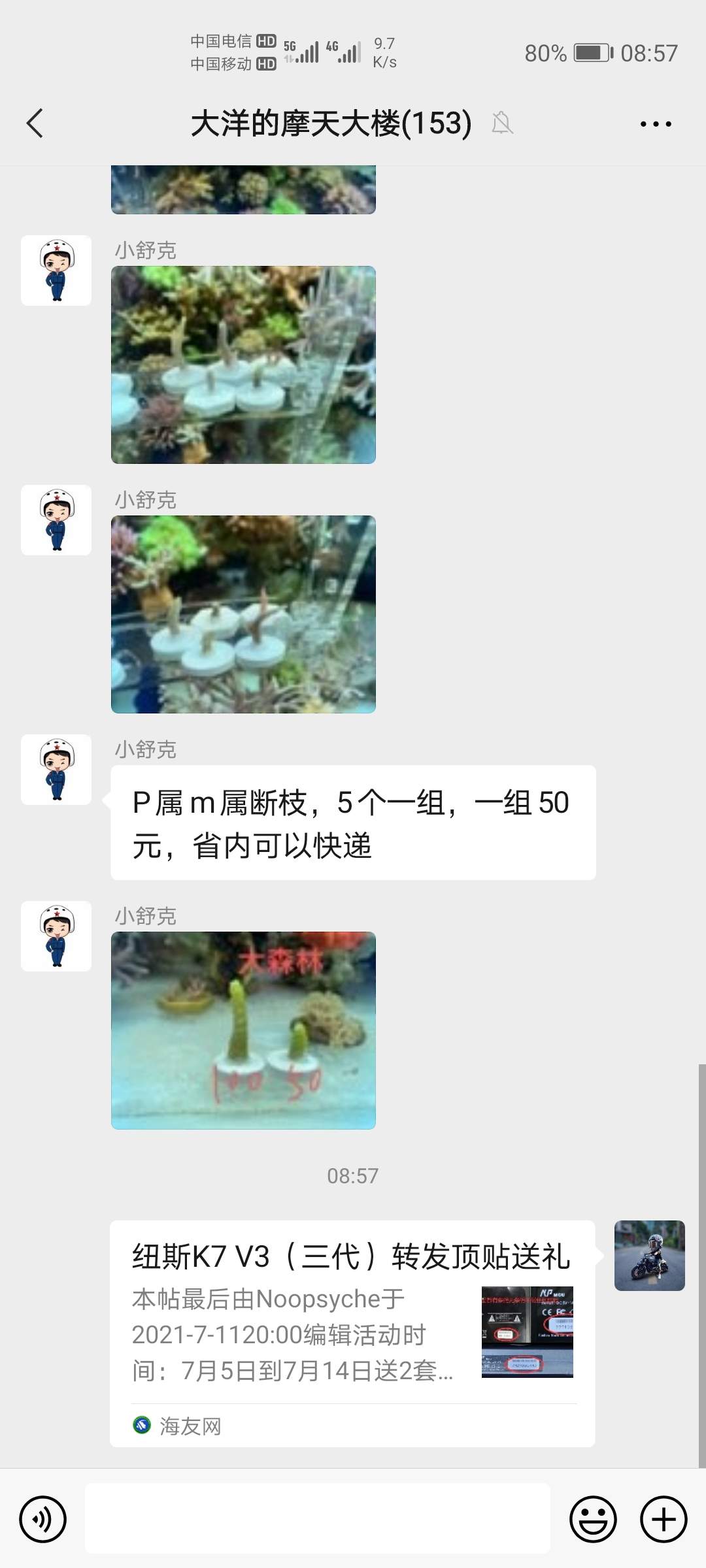View the partly visible top coral photo

pos(243,190)
